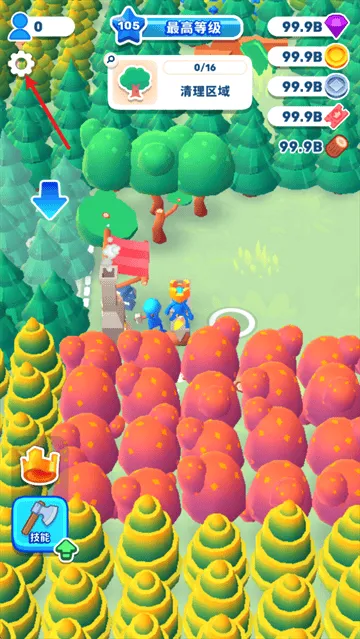Viewport: 360px width, 639px height.
Task: Tap the purple gem currency
Action: pyautogui.click(x=308, y=26)
